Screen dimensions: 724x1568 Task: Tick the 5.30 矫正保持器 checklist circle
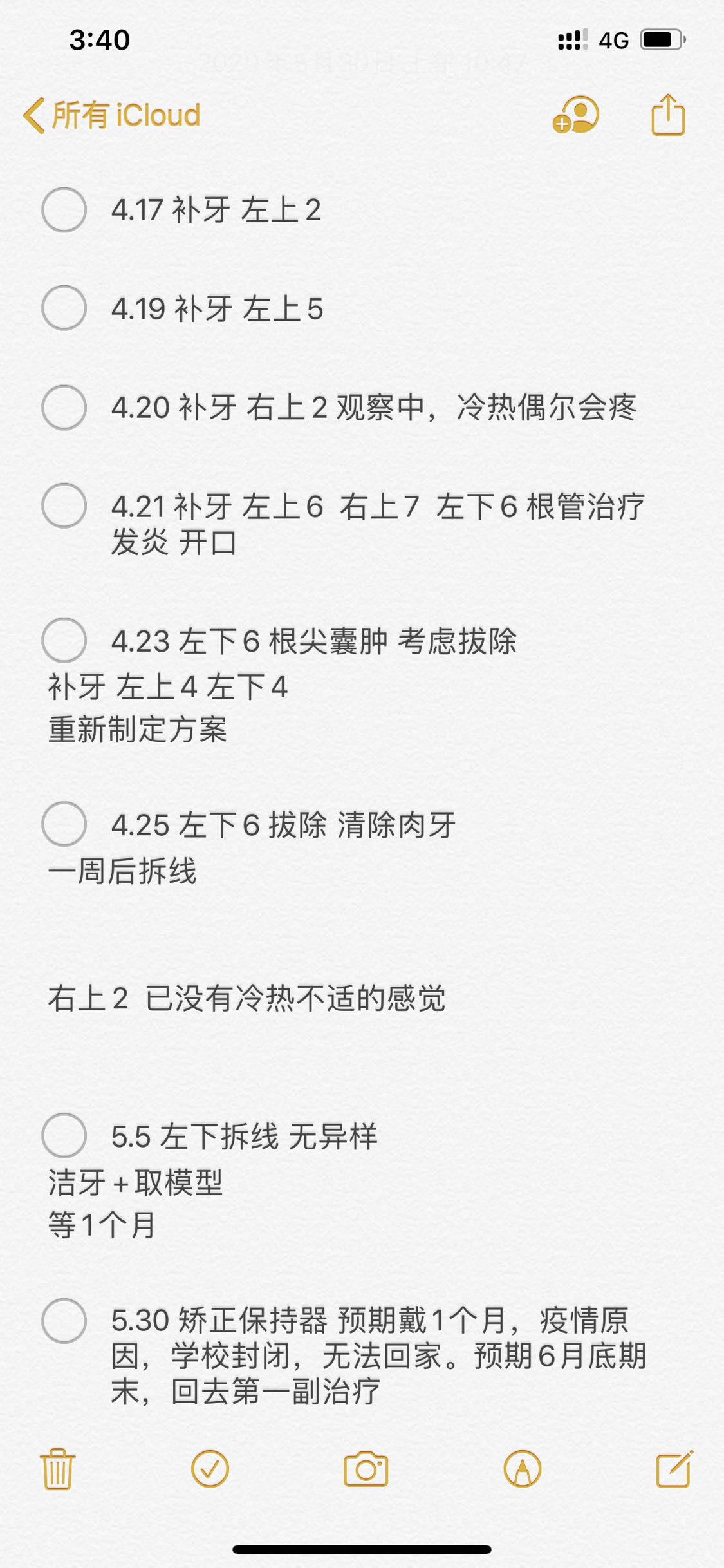(x=64, y=1320)
